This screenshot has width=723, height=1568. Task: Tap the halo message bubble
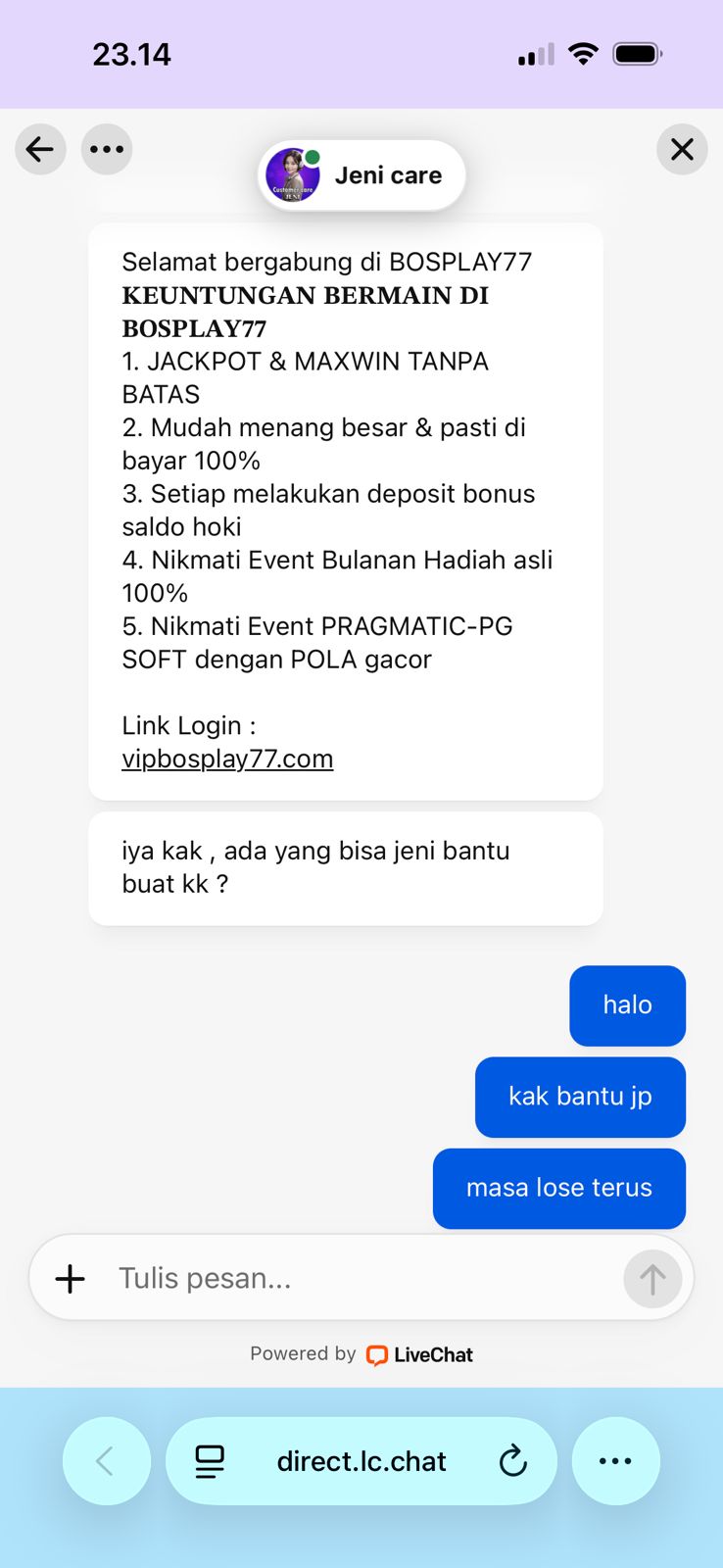627,1005
